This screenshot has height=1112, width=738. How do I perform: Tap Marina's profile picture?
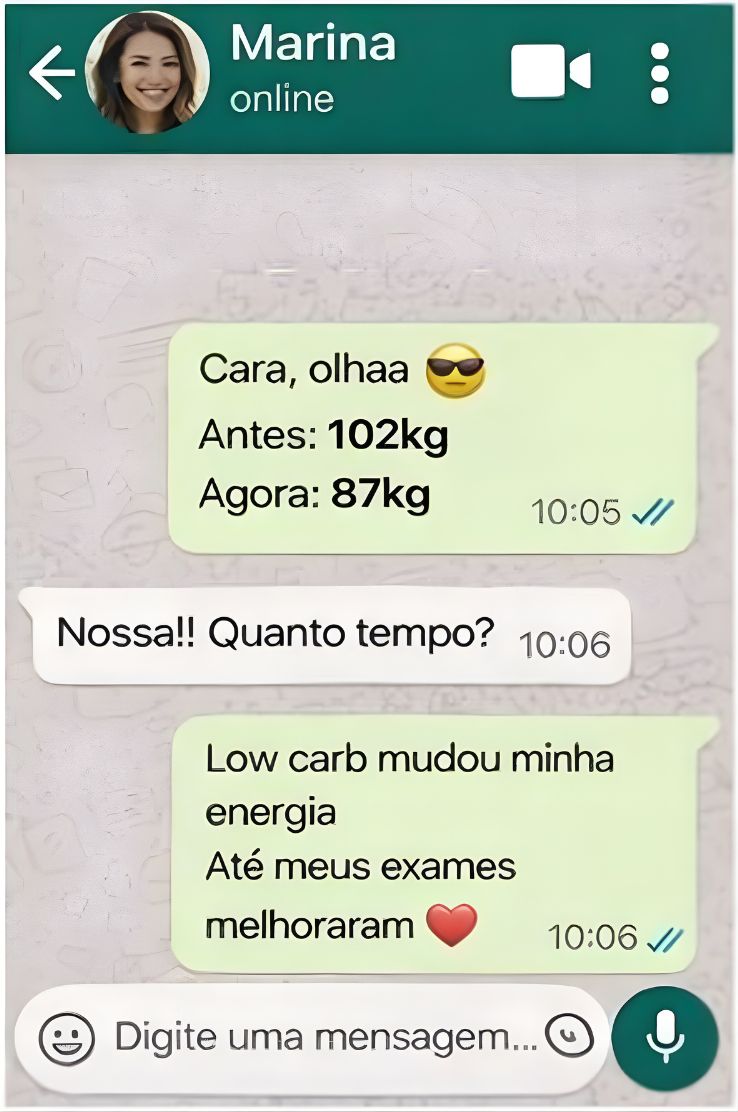(x=146, y=71)
